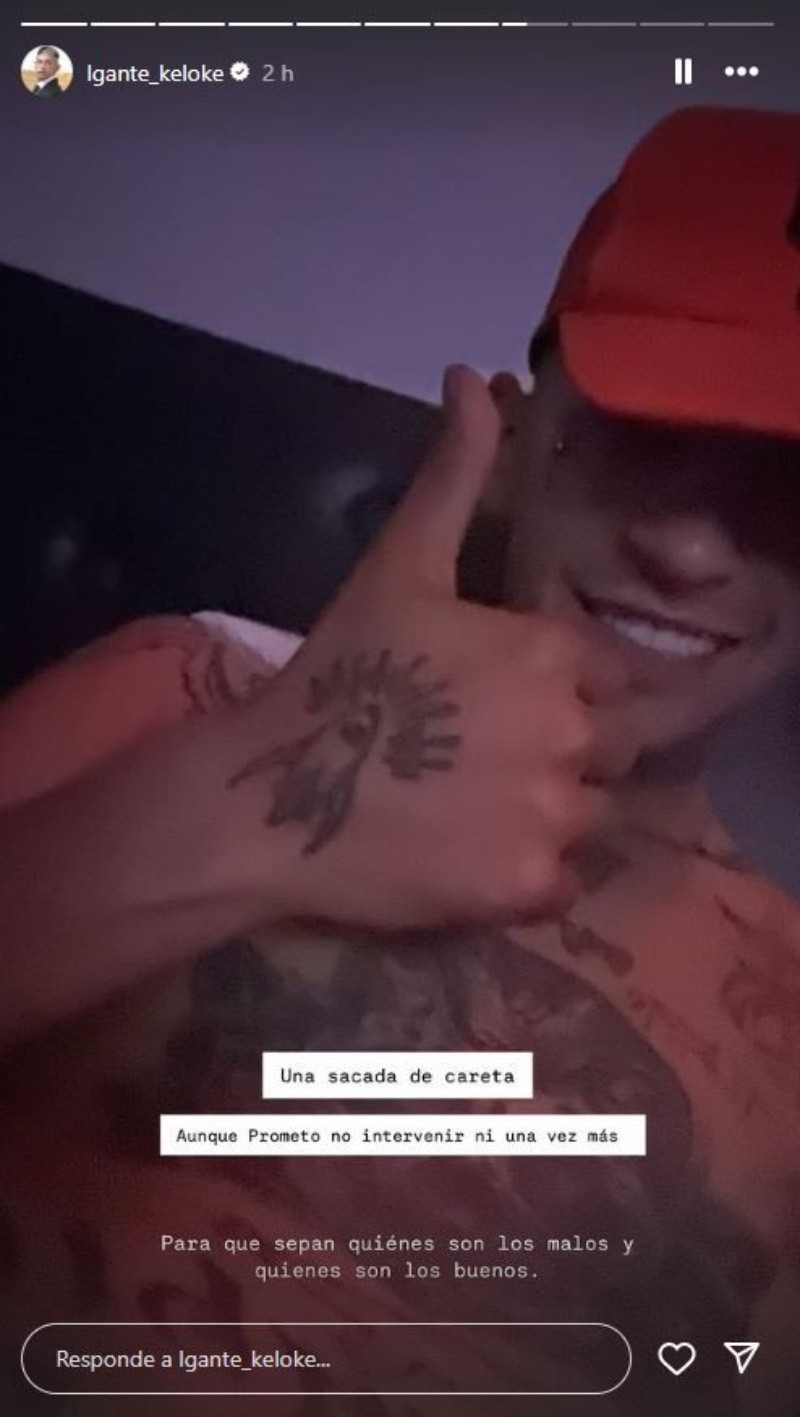Open the three-dot options menu
The height and width of the screenshot is (1417, 800).
(741, 72)
